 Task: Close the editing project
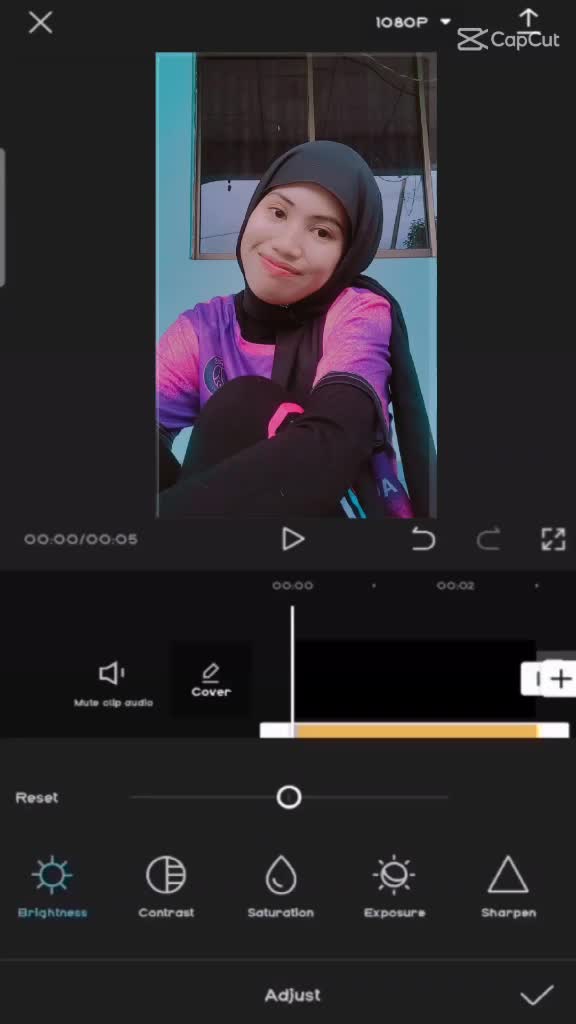40,23
